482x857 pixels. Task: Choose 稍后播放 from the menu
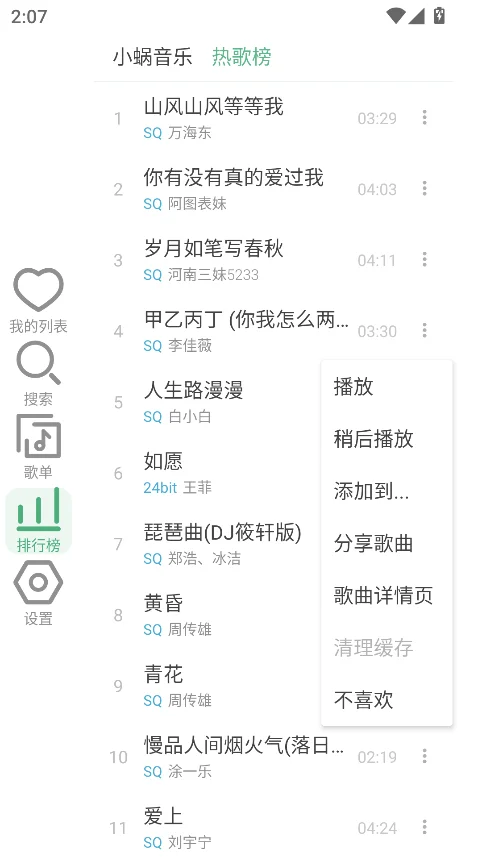point(386,439)
